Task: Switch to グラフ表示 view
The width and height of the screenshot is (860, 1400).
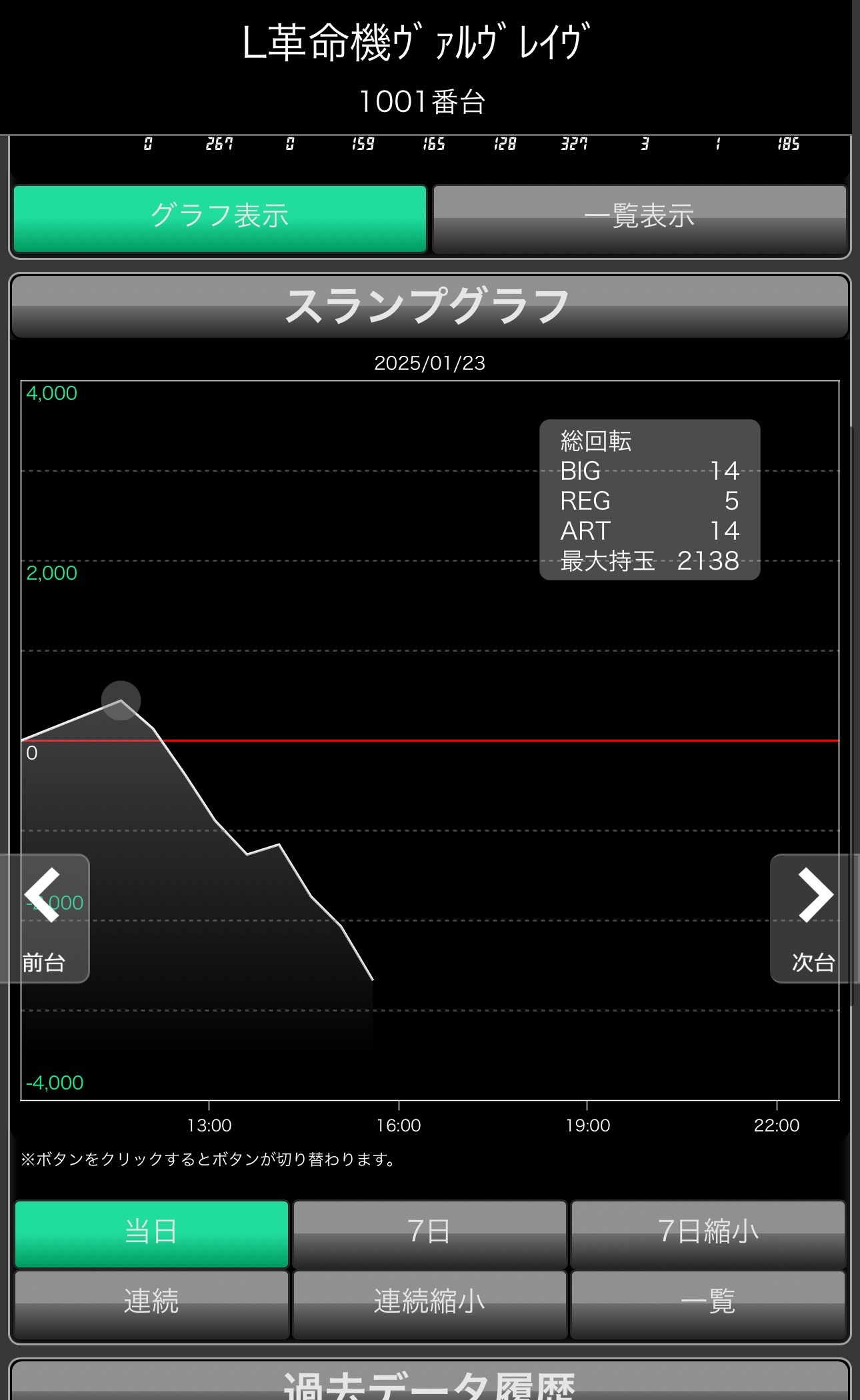Action: point(220,219)
